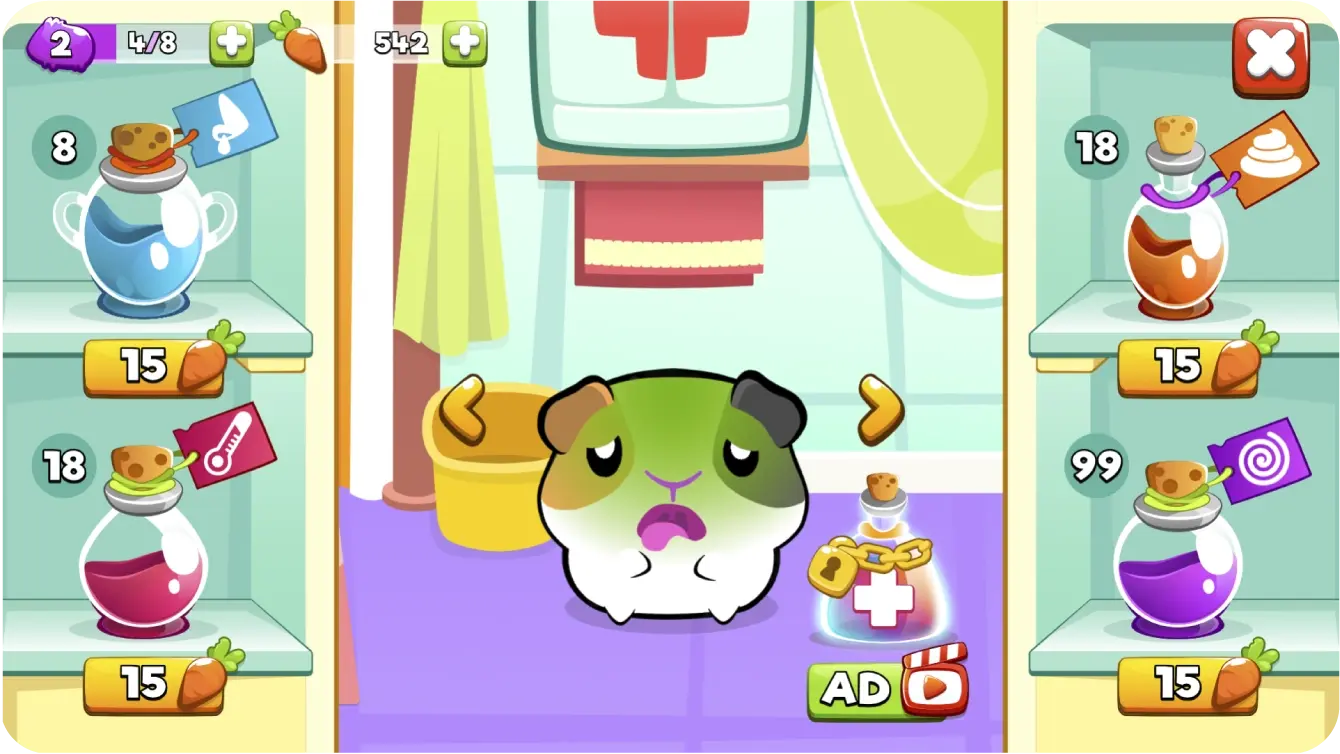Select the purple swirl potion bottle
Image resolution: width=1340 pixels, height=754 pixels.
click(1177, 555)
